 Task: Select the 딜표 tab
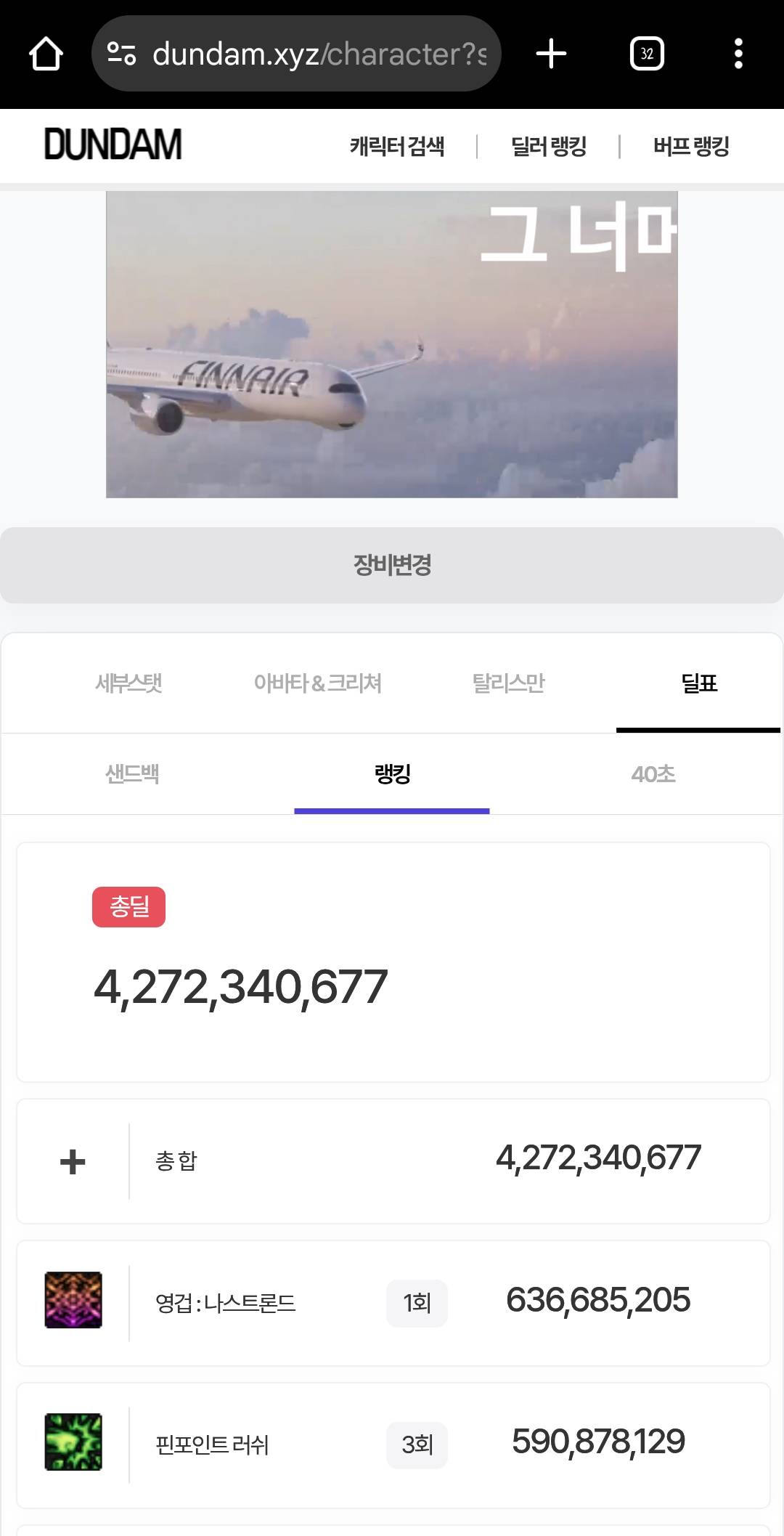point(699,683)
